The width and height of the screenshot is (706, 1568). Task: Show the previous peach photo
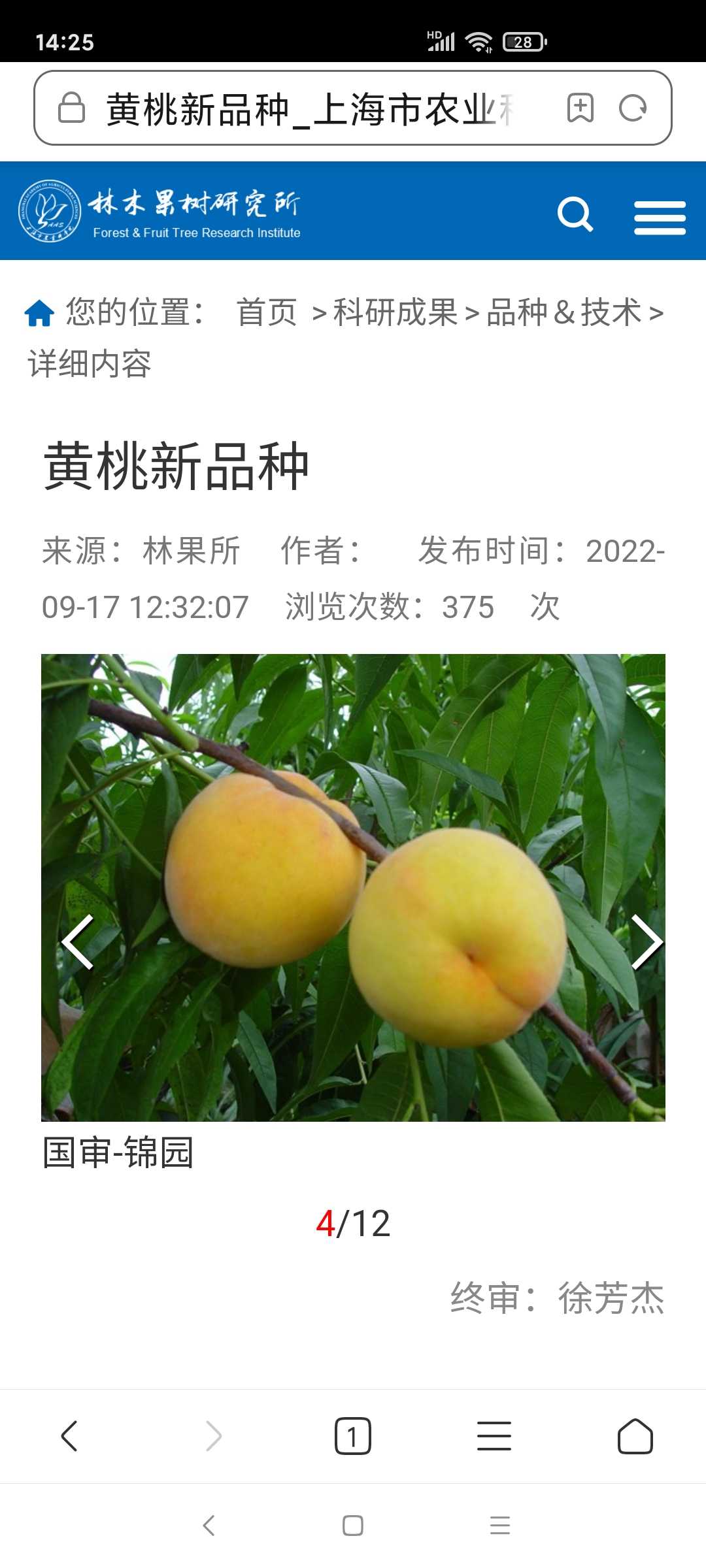[78, 941]
